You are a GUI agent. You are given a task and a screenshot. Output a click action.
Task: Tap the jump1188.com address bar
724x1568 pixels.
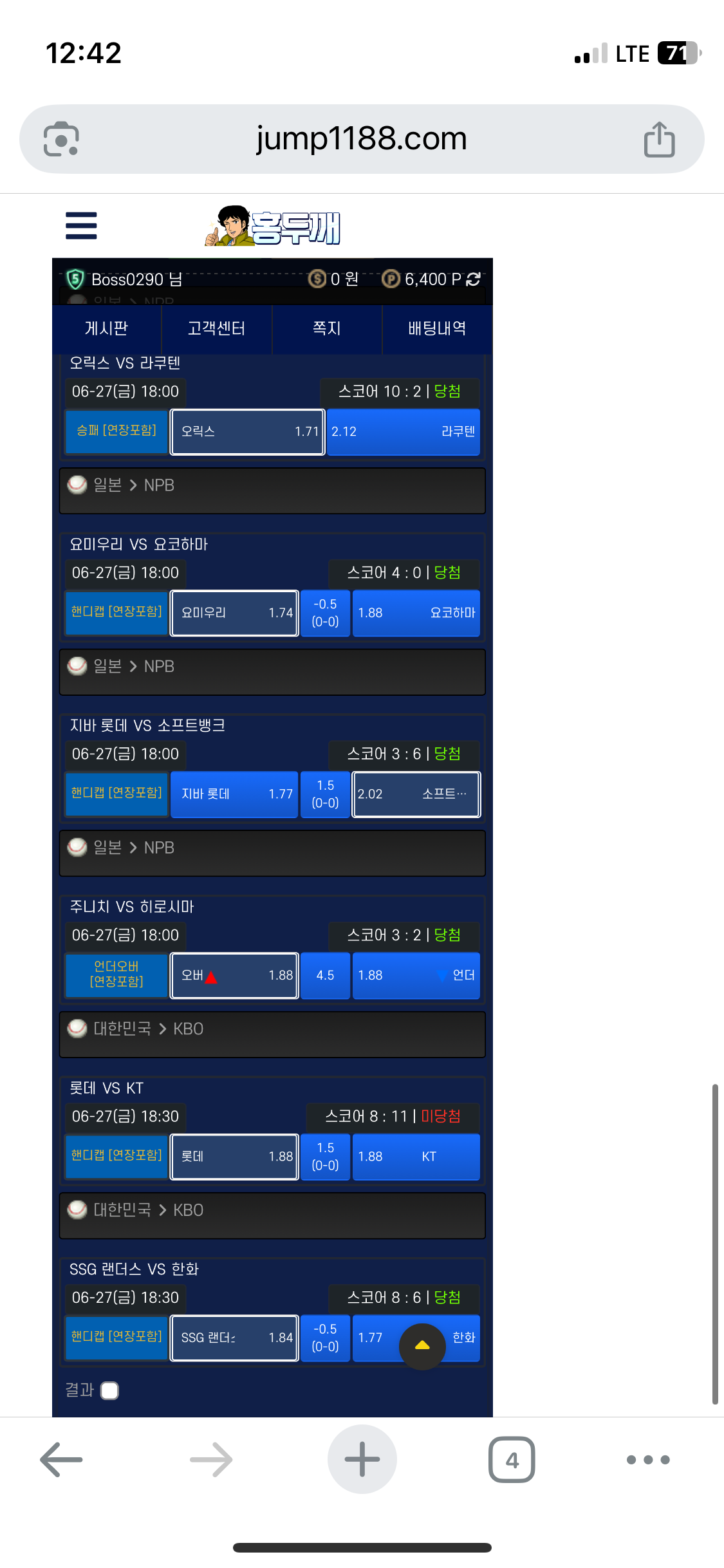pos(362,139)
